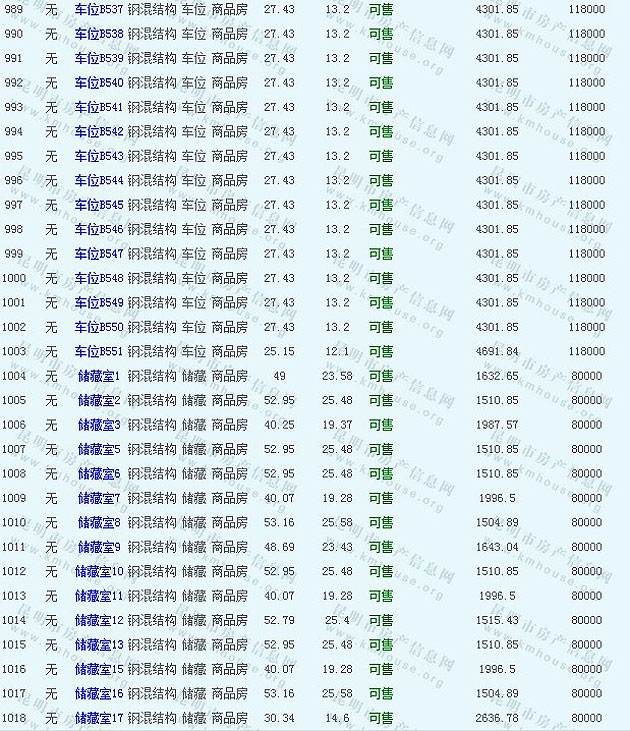
Task: Tap the 车位B548 link
Action: (99, 278)
